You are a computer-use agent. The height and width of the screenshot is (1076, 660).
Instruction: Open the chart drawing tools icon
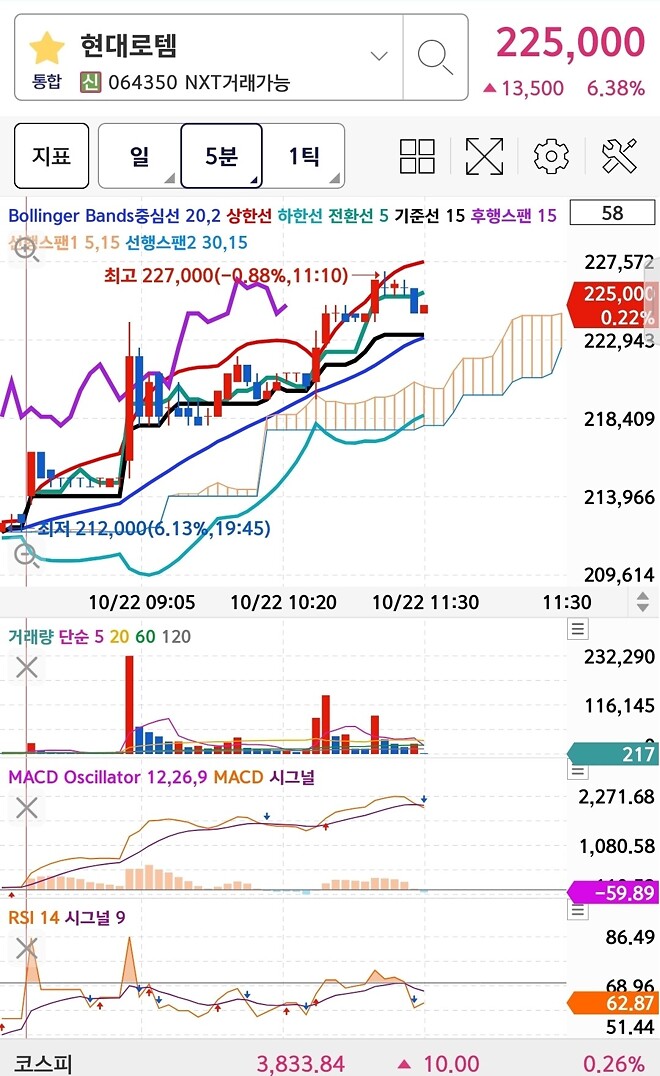click(x=619, y=156)
